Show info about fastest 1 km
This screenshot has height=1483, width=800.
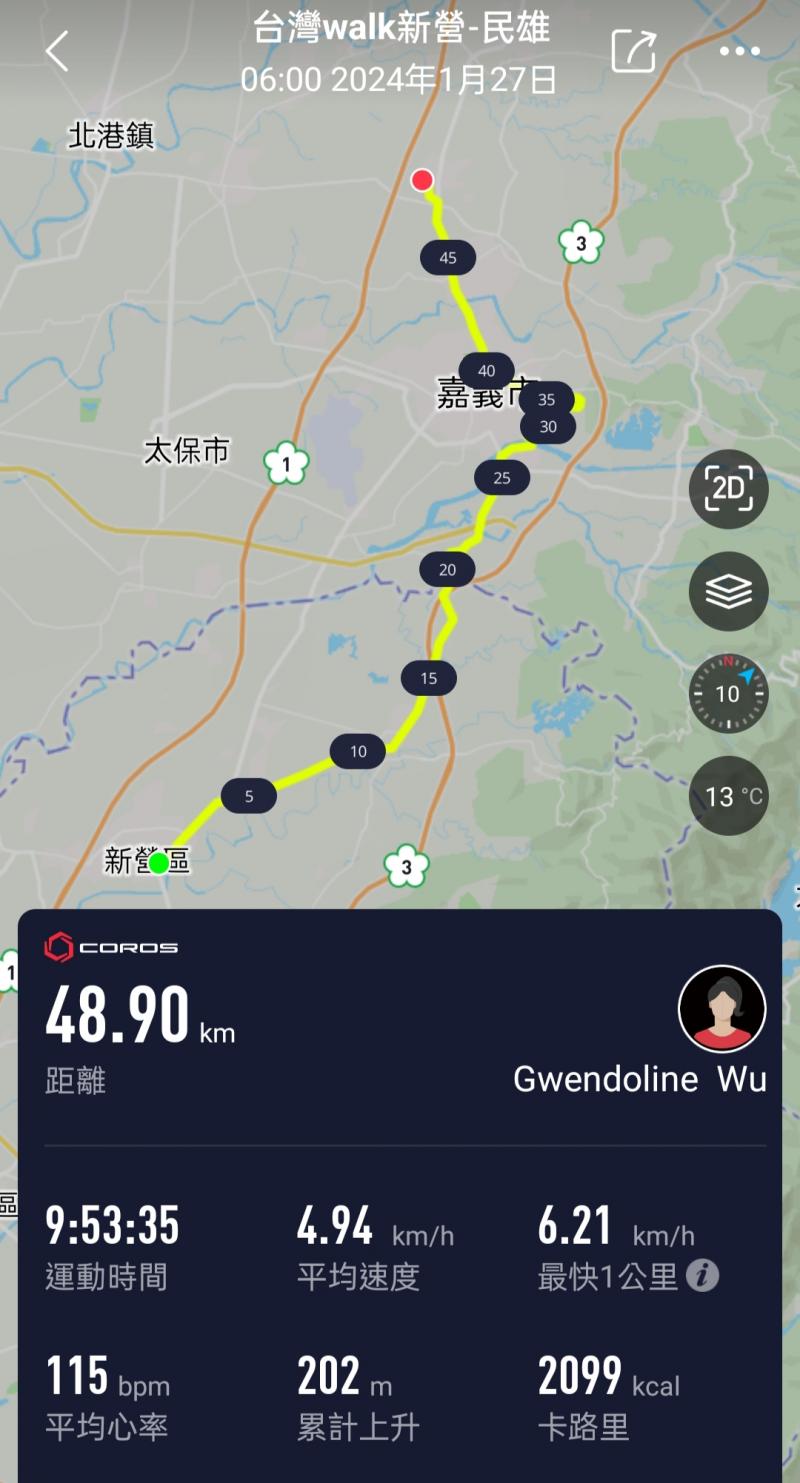703,1275
